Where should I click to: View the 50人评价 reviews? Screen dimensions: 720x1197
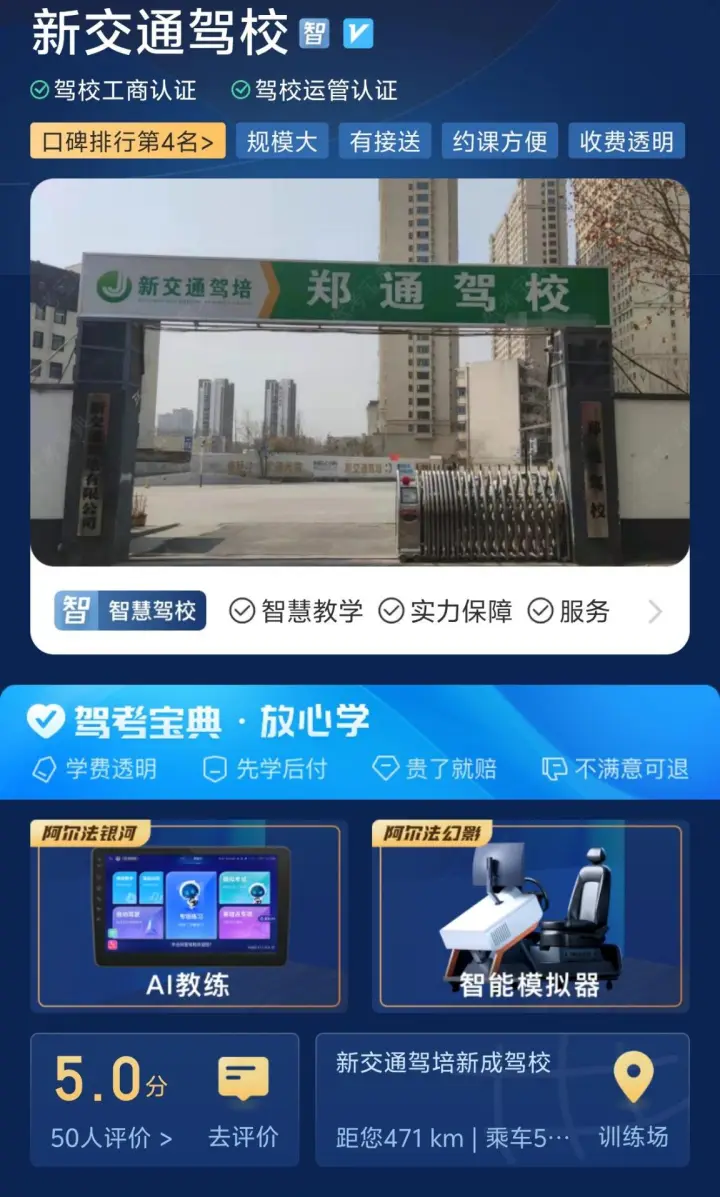[x=111, y=1137]
